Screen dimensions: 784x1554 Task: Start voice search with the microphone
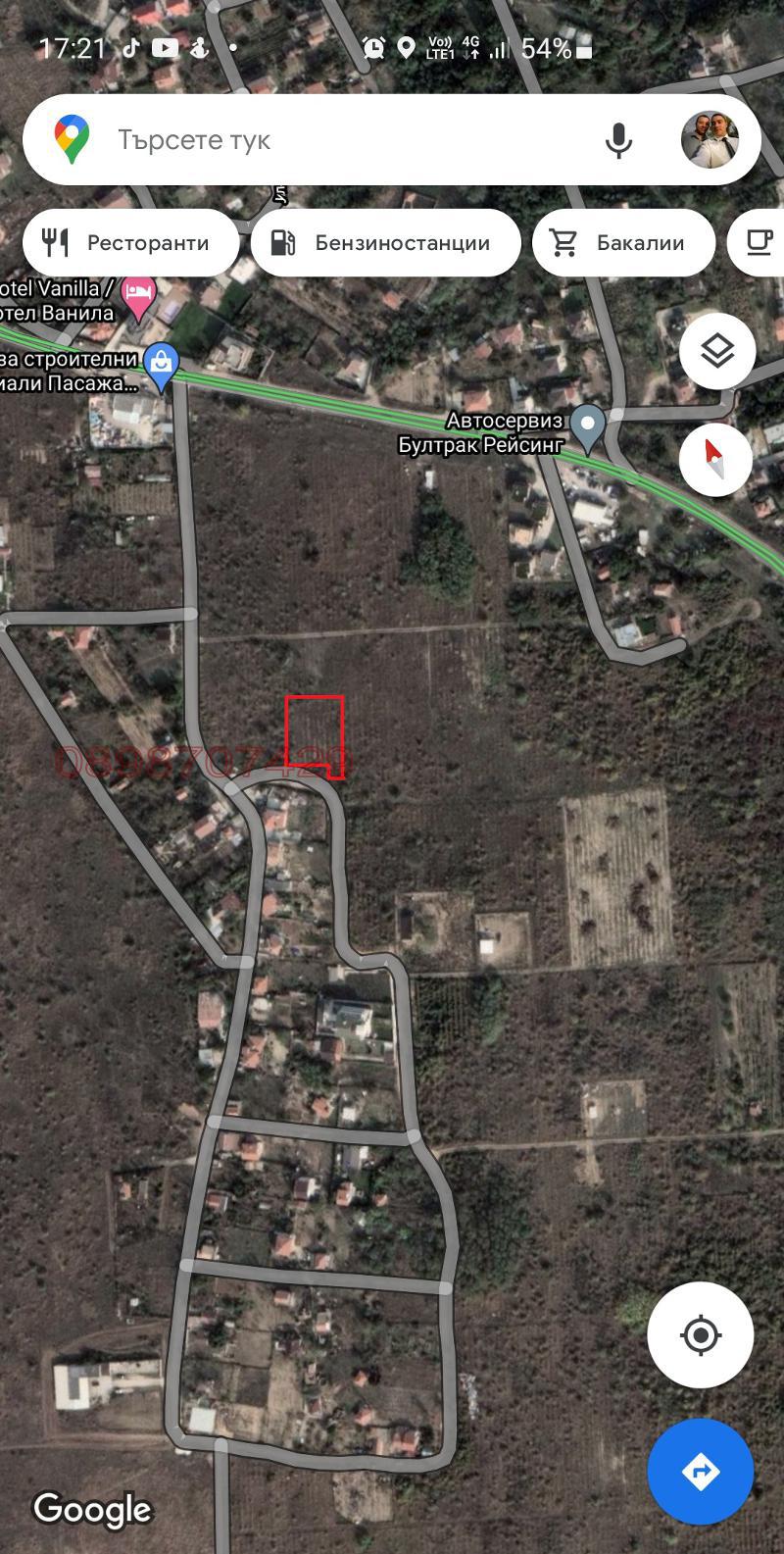point(618,140)
